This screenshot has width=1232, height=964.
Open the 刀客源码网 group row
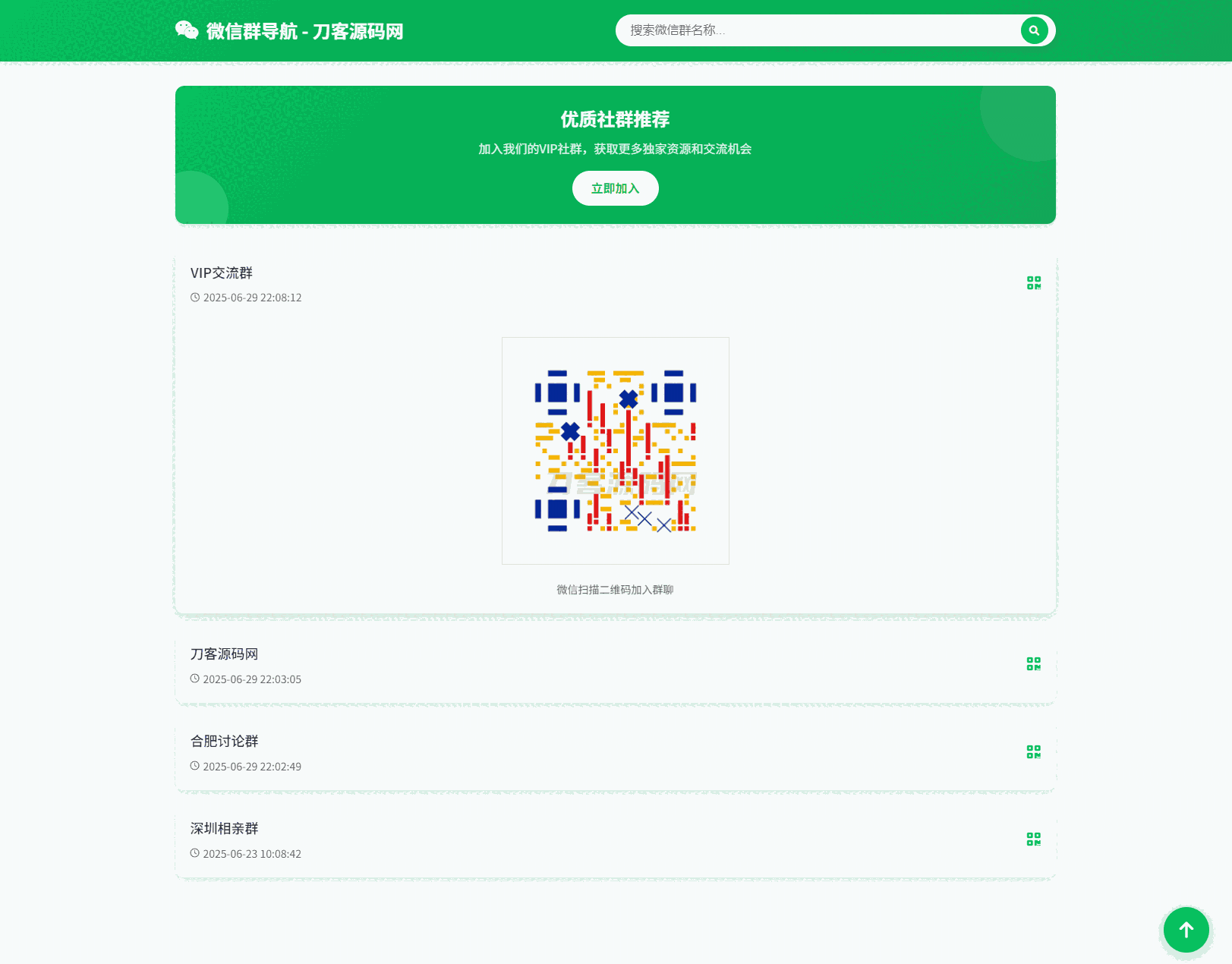point(531,666)
